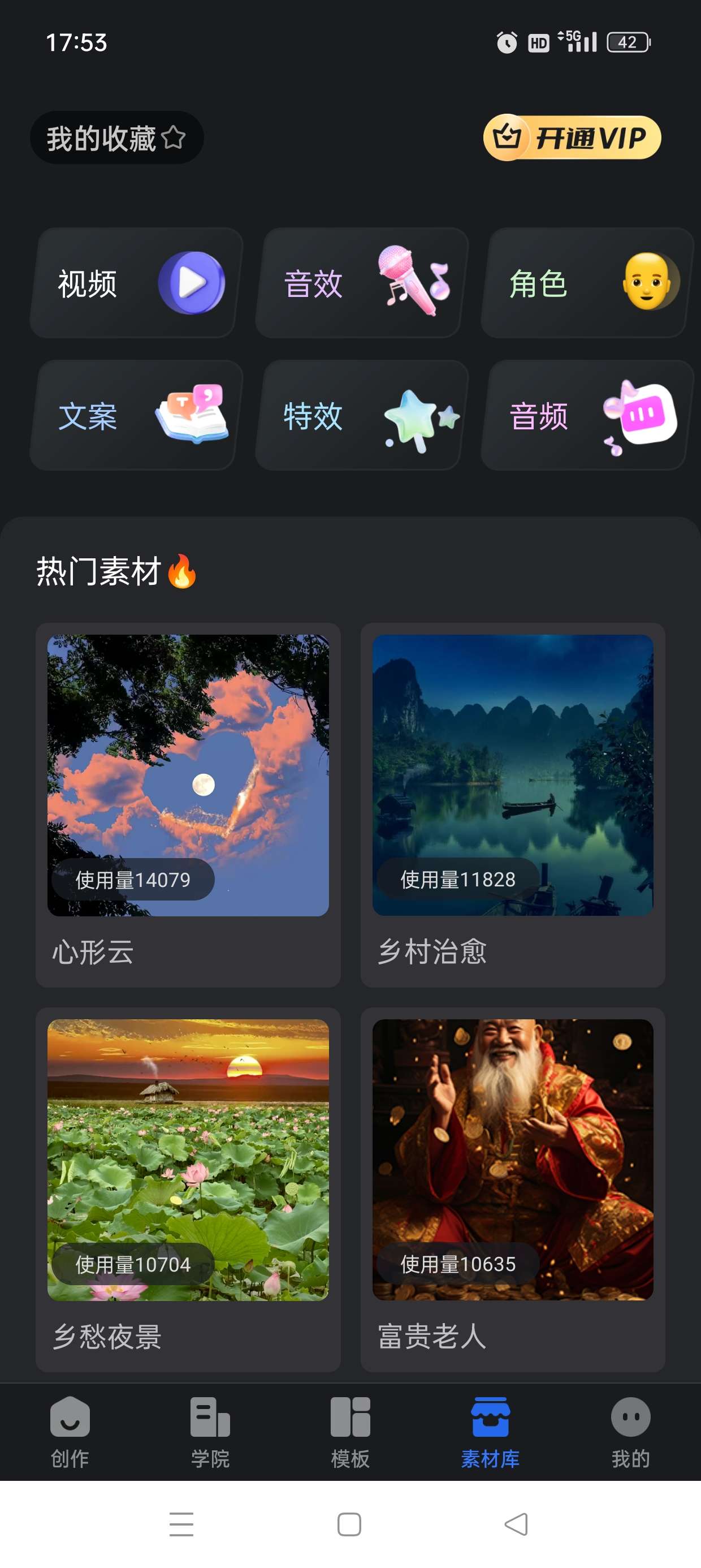Open the 特效 effects category

click(361, 416)
